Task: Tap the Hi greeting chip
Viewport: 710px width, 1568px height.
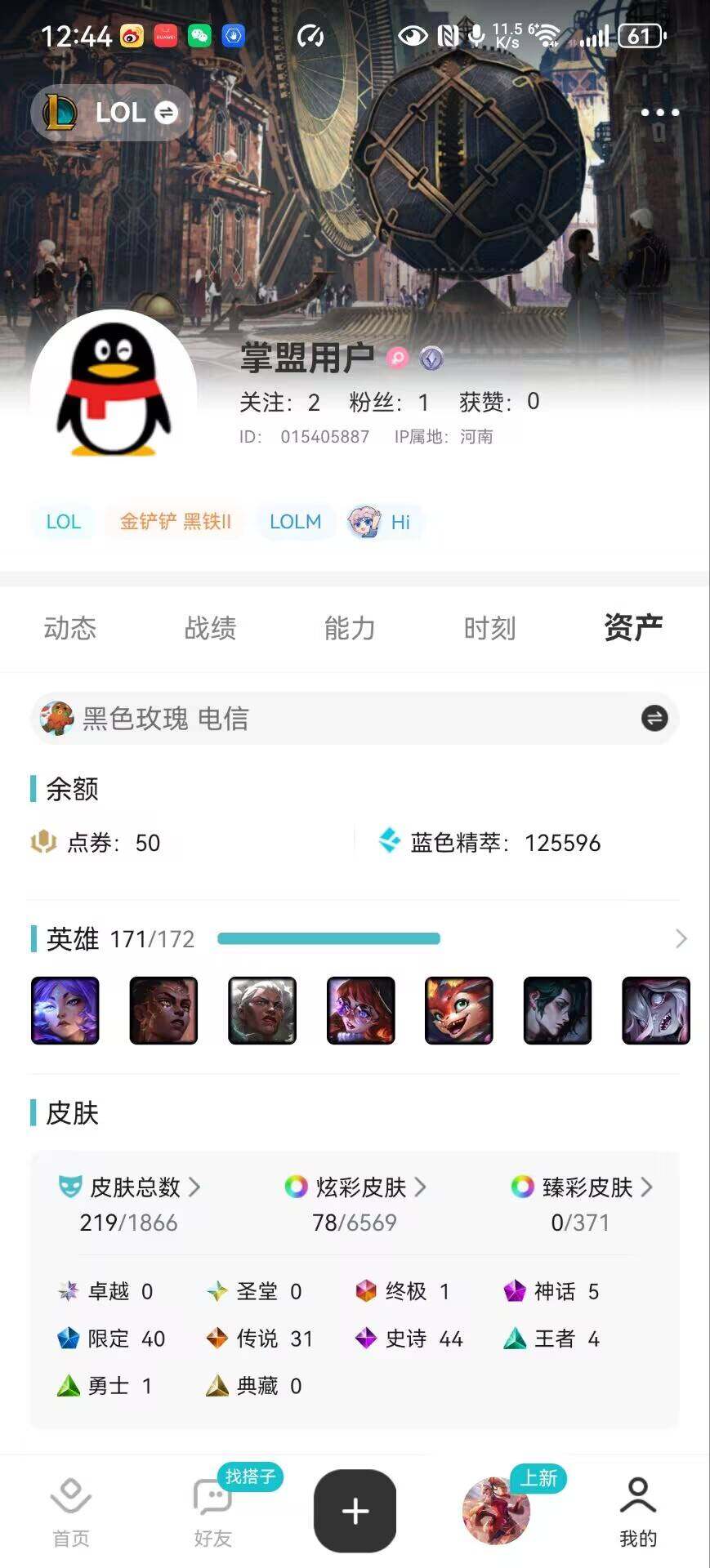Action: [382, 522]
